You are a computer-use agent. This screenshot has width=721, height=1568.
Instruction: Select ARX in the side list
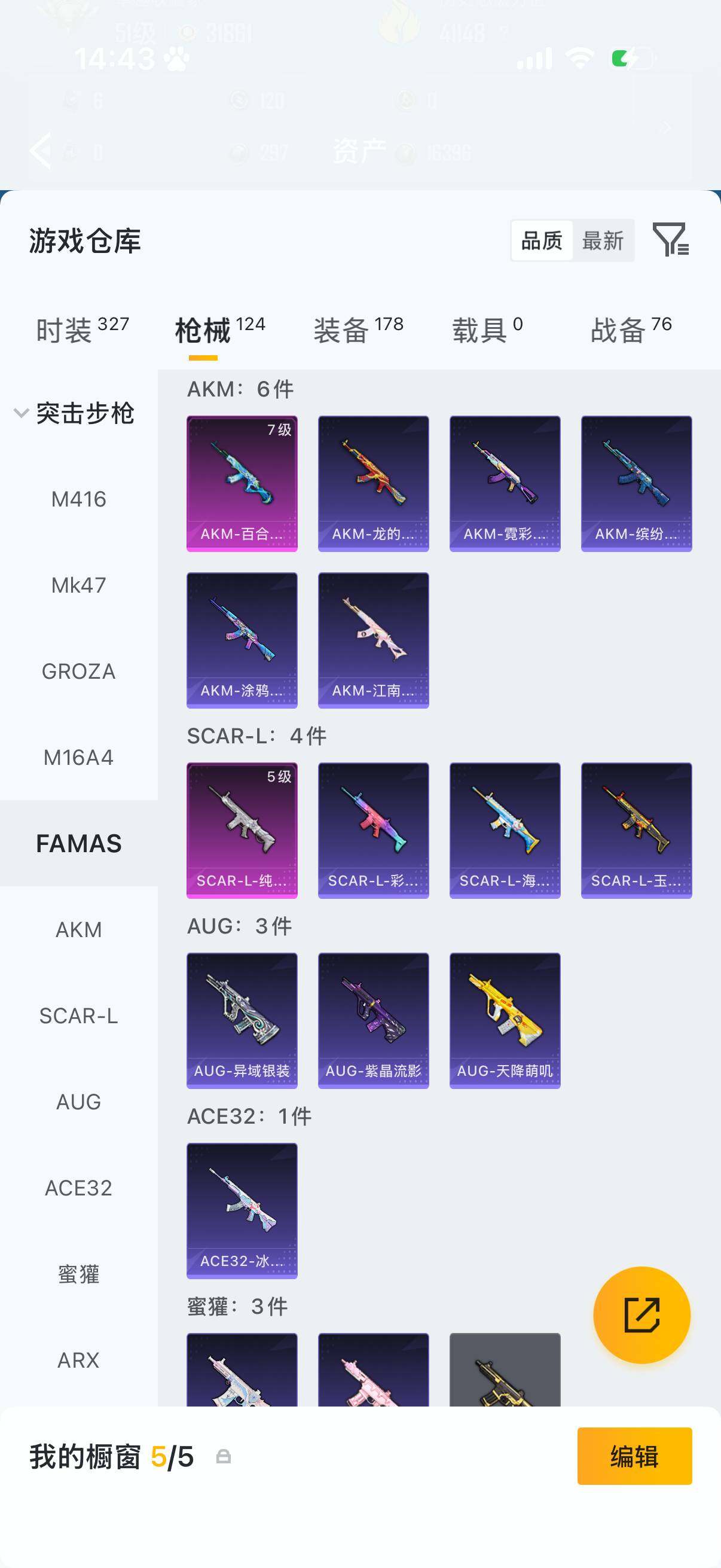point(78,1360)
